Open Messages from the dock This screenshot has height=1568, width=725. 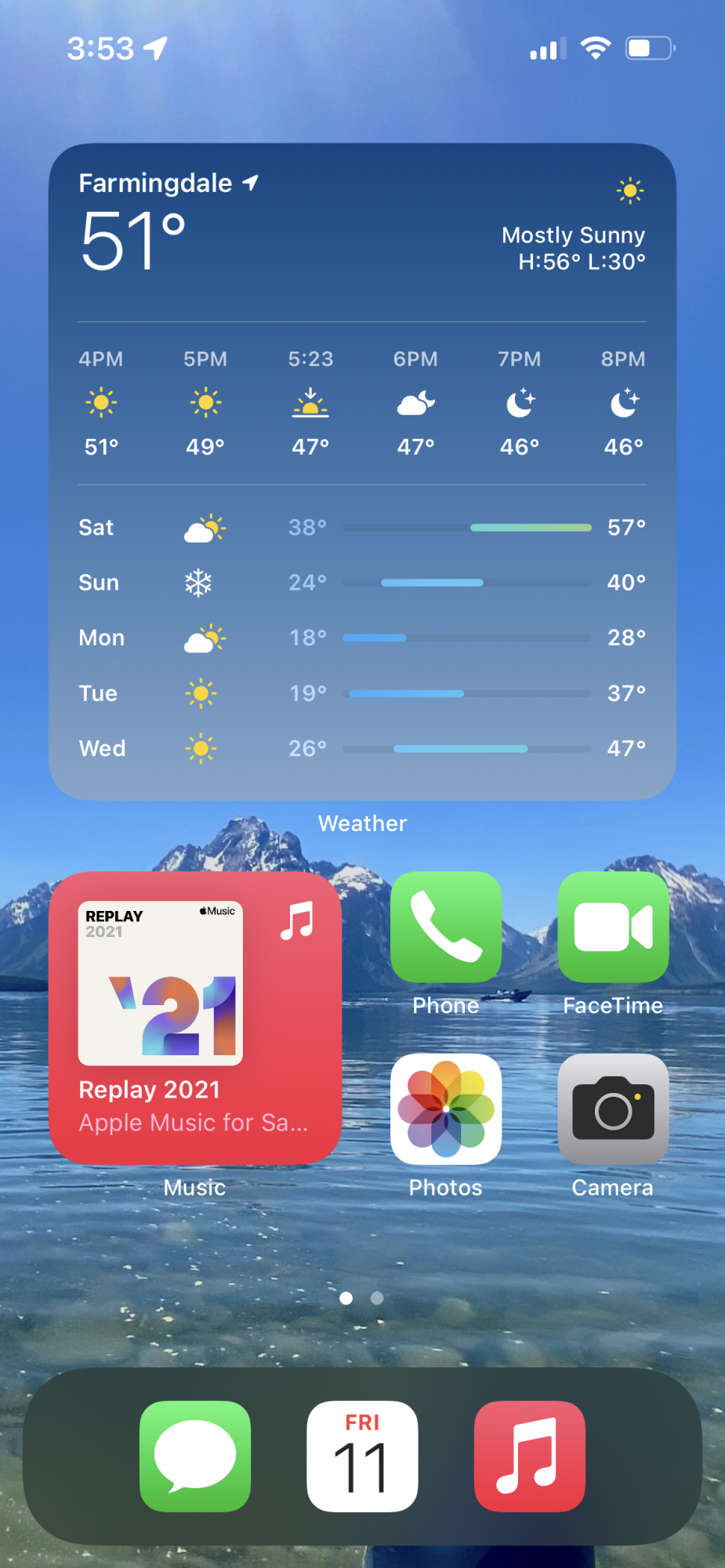click(x=195, y=1456)
